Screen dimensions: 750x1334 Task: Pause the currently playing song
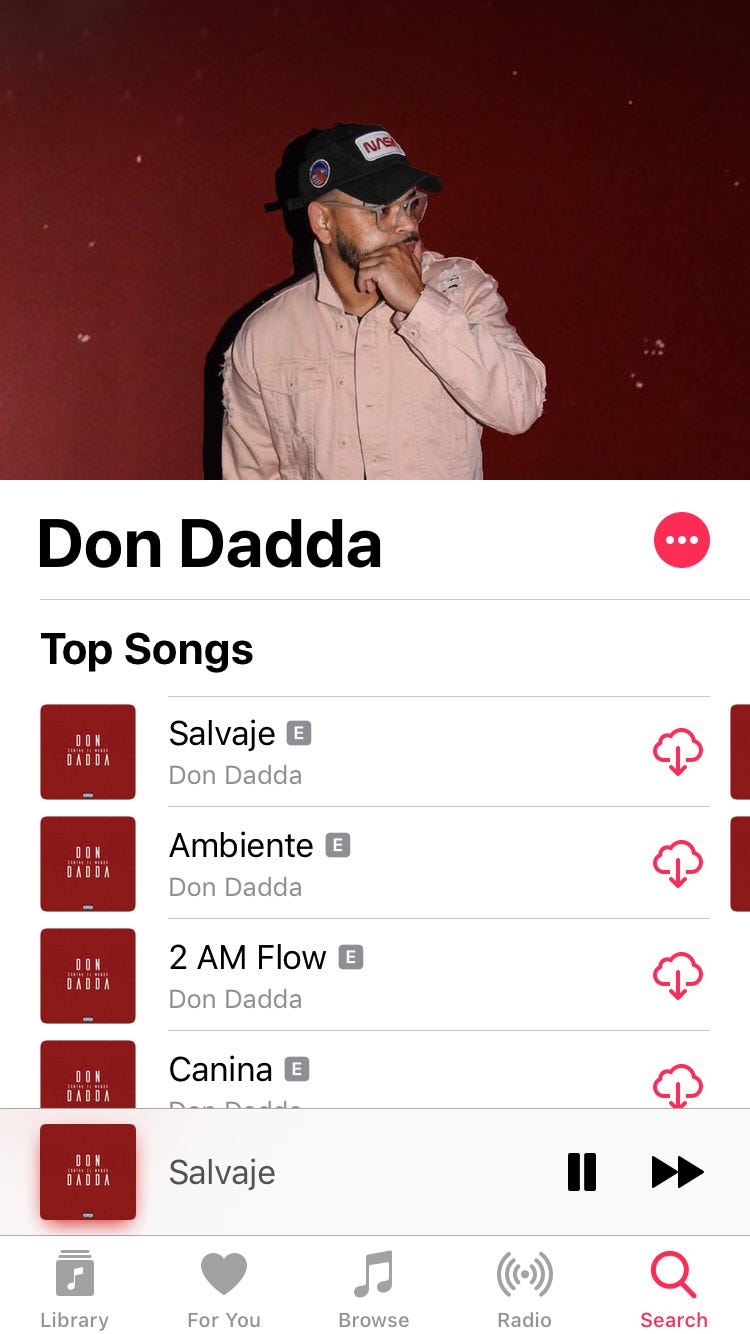coord(581,1172)
